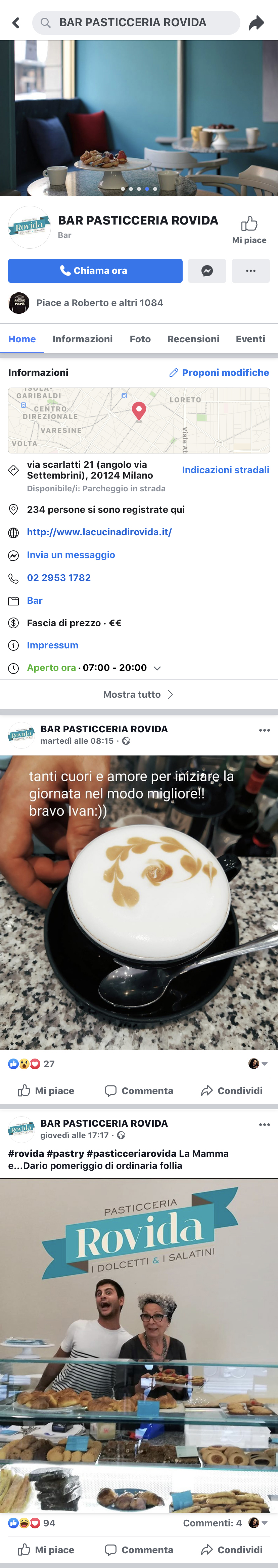Switch to the Foto tab

click(x=140, y=339)
